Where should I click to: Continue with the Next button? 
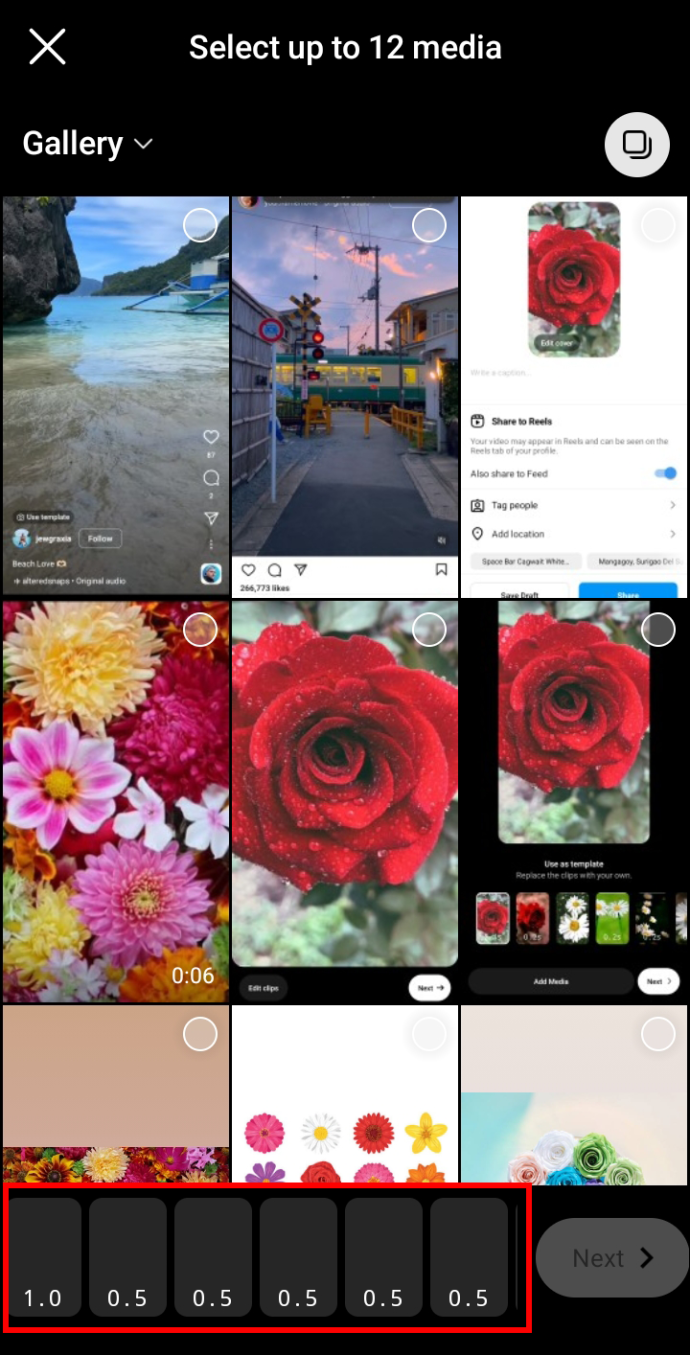click(612, 1258)
